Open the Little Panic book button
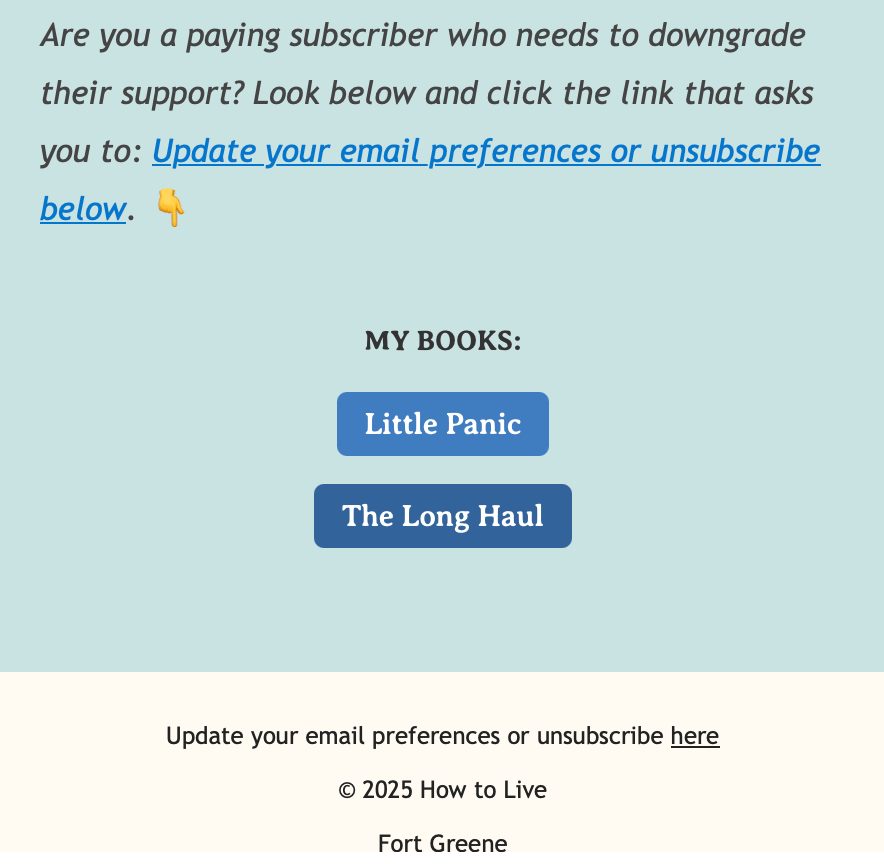 (442, 424)
